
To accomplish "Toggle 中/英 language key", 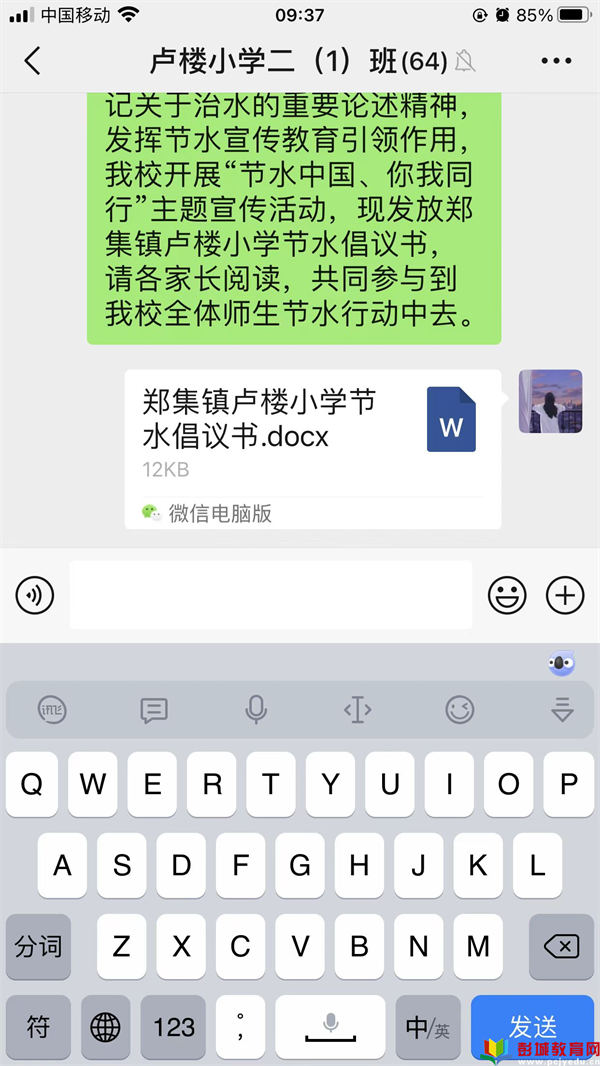I will point(428,1027).
